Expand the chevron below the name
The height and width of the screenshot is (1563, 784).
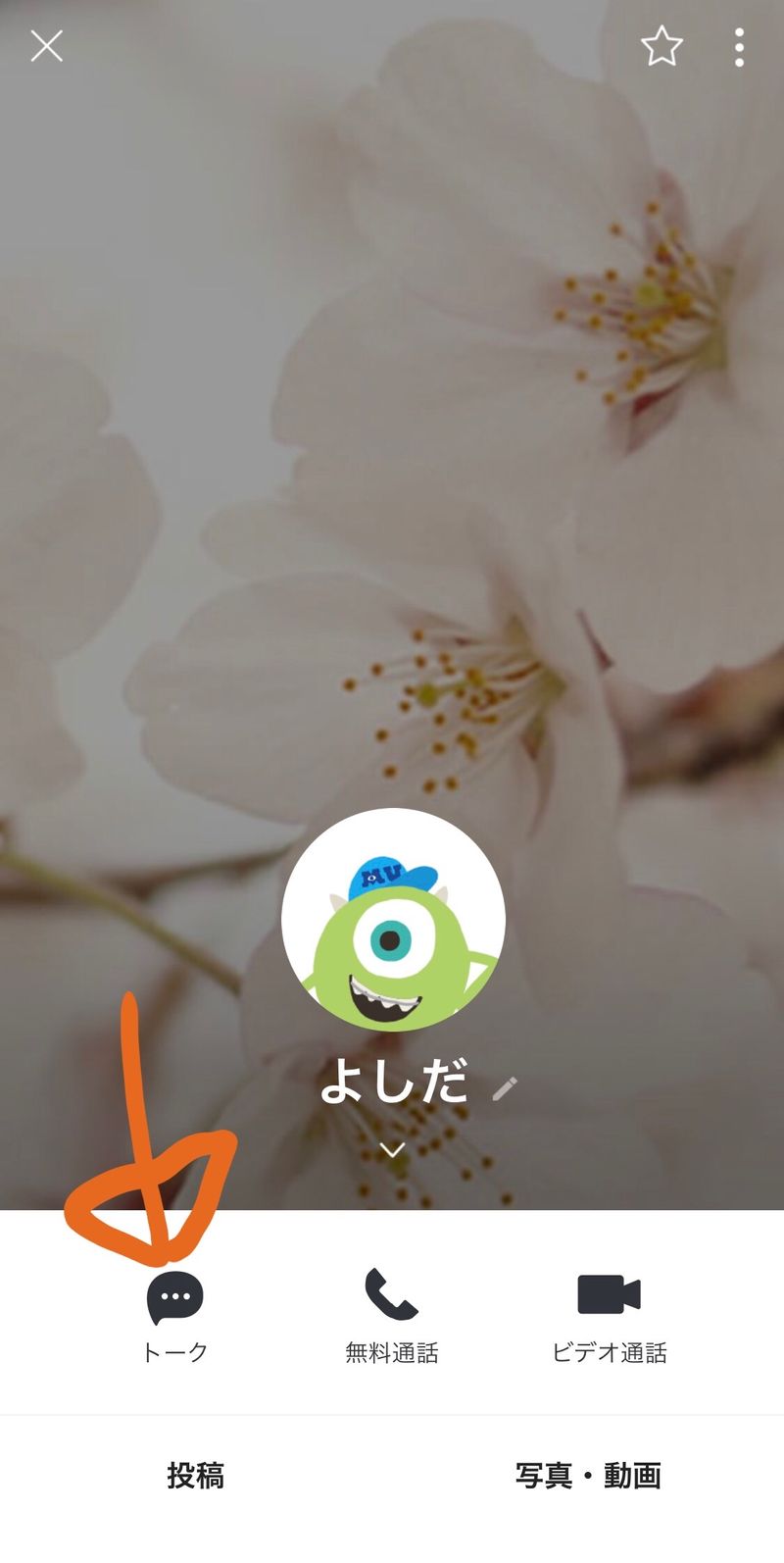393,1150
